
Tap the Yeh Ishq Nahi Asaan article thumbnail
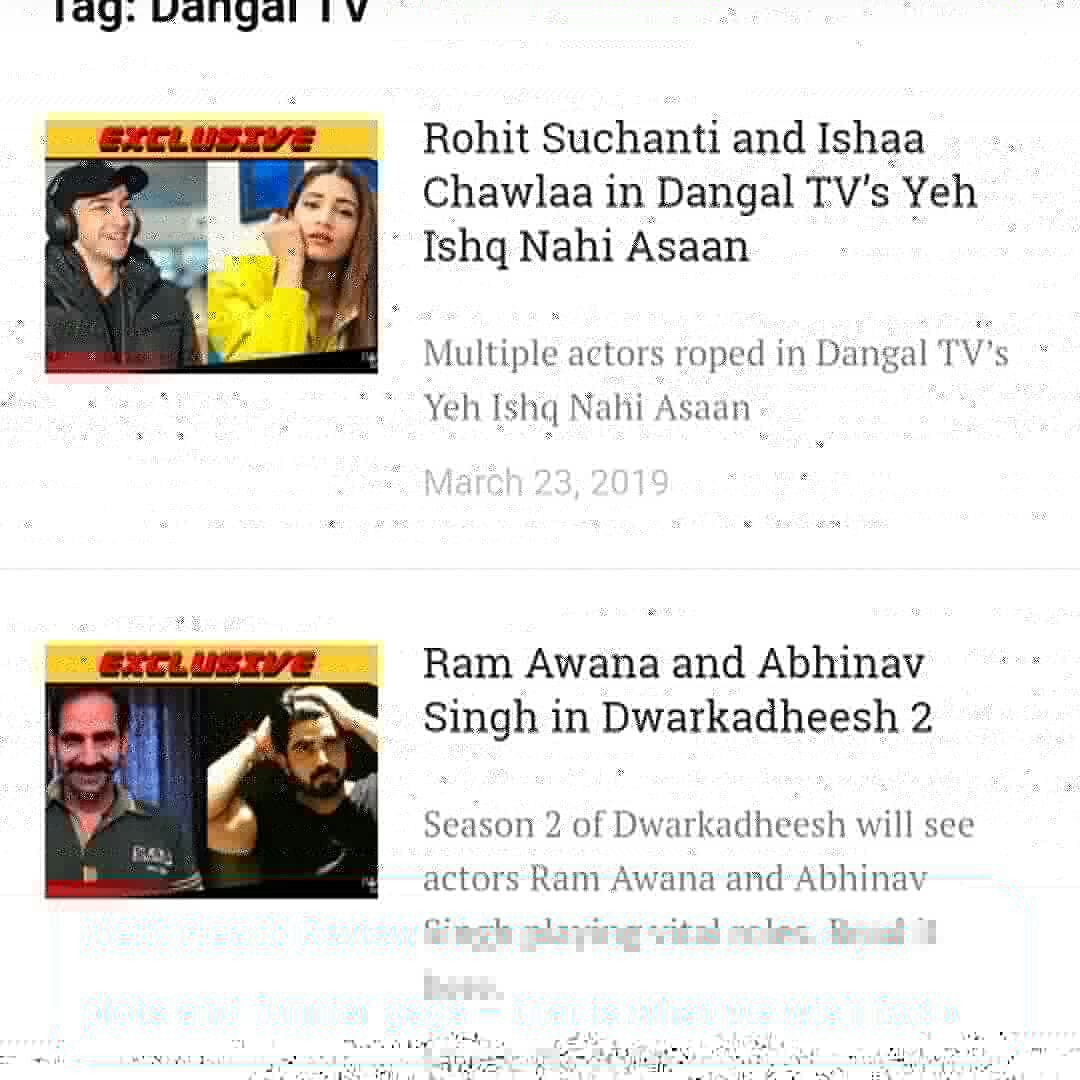211,244
